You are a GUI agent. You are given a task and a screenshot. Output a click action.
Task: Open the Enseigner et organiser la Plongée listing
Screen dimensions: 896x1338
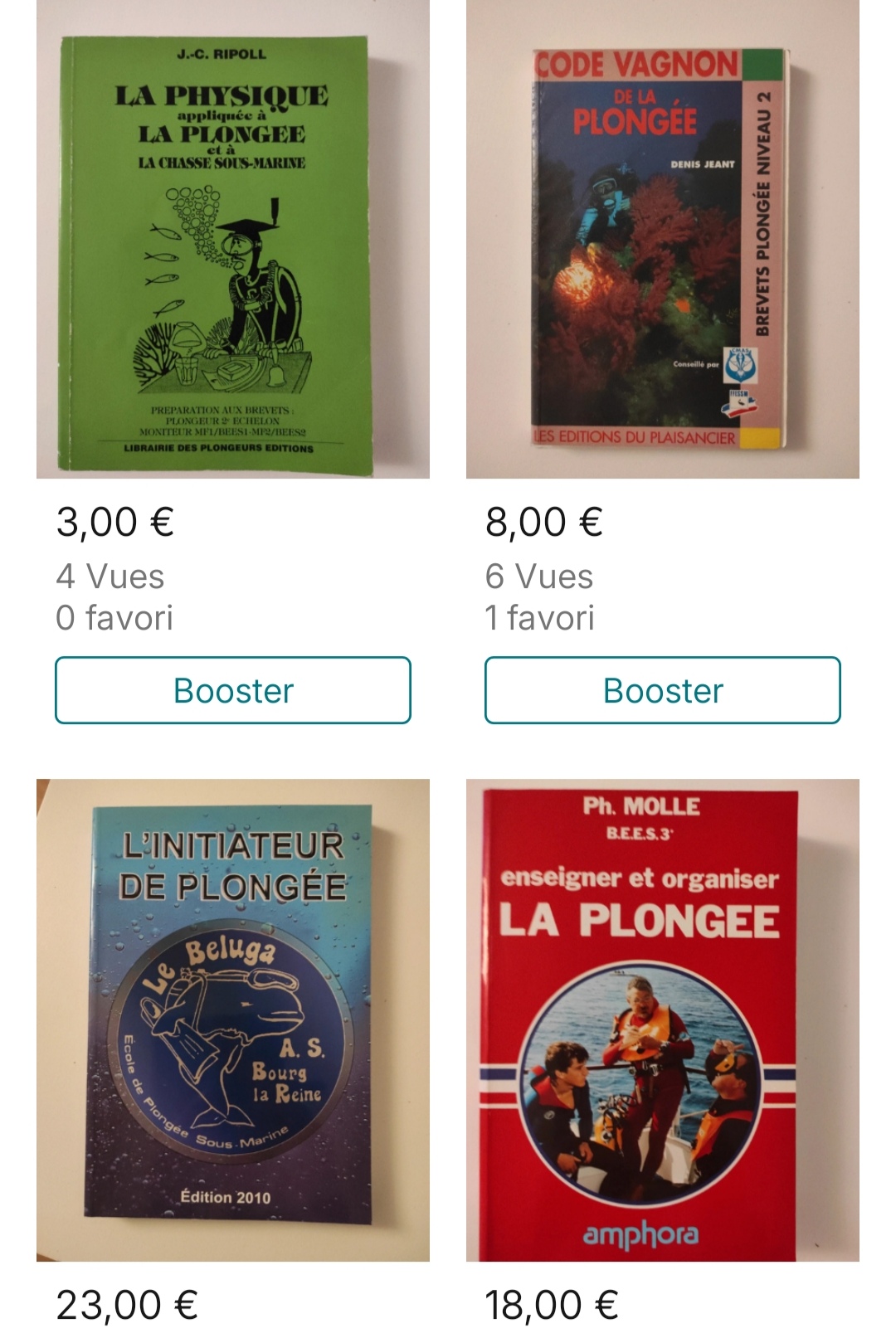pos(662,1020)
